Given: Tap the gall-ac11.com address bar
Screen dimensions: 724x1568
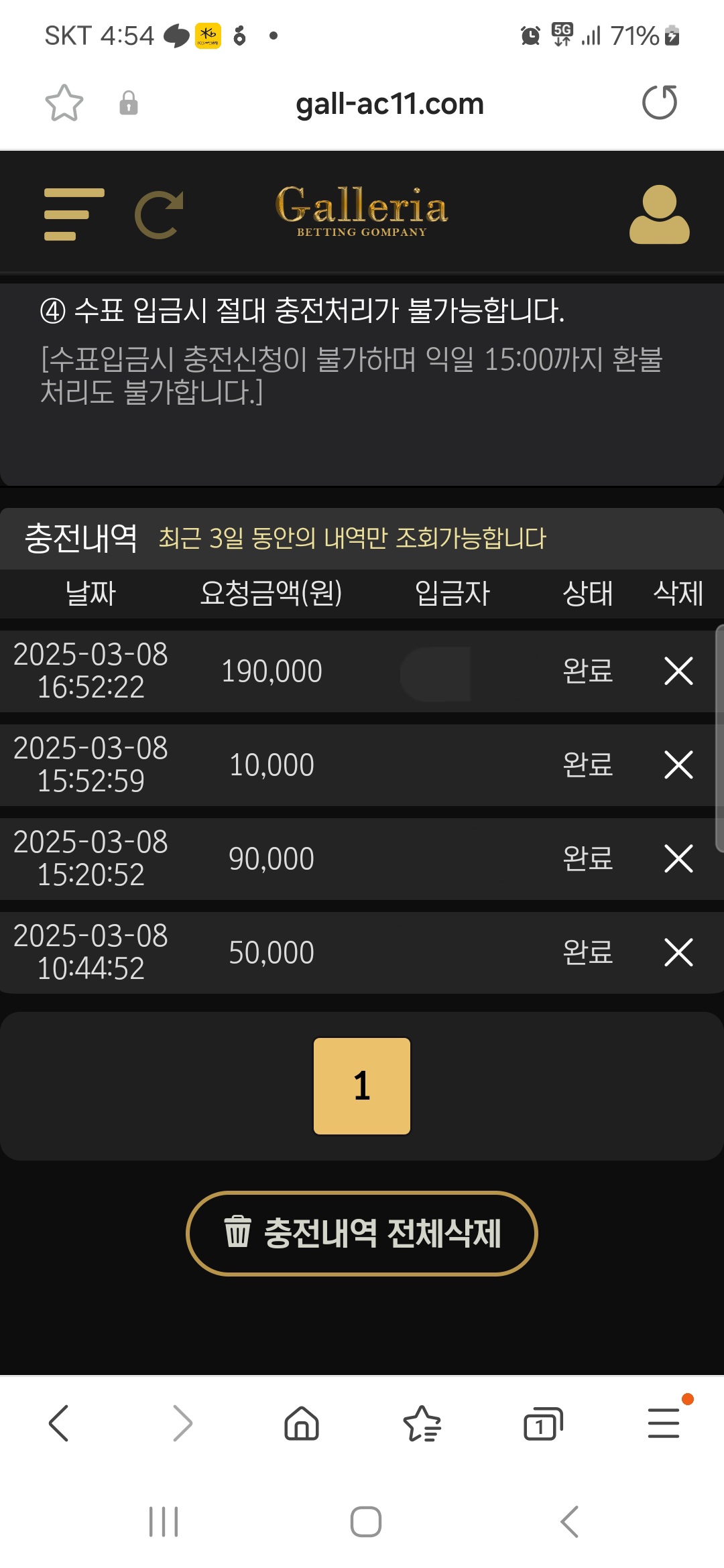Looking at the screenshot, I should coord(389,104).
